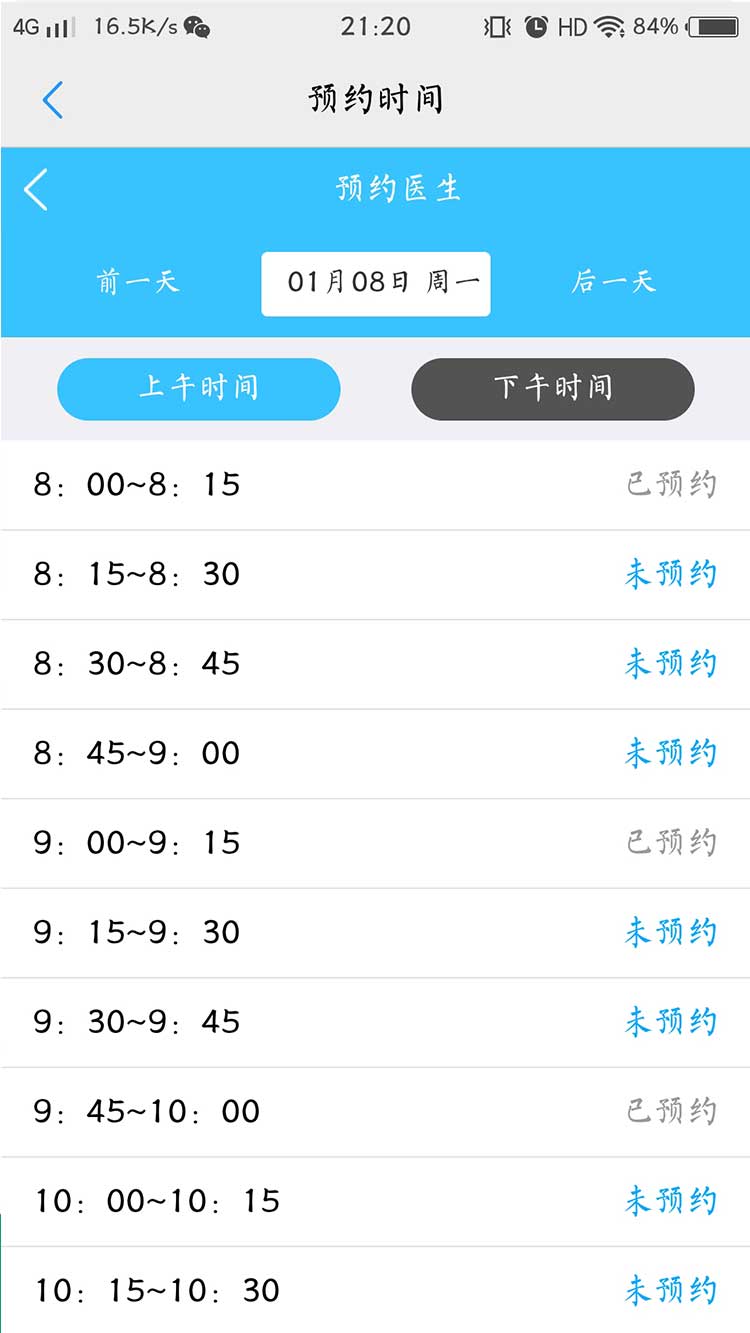
Task: Go to the previous day 前一天
Action: pyautogui.click(x=138, y=282)
